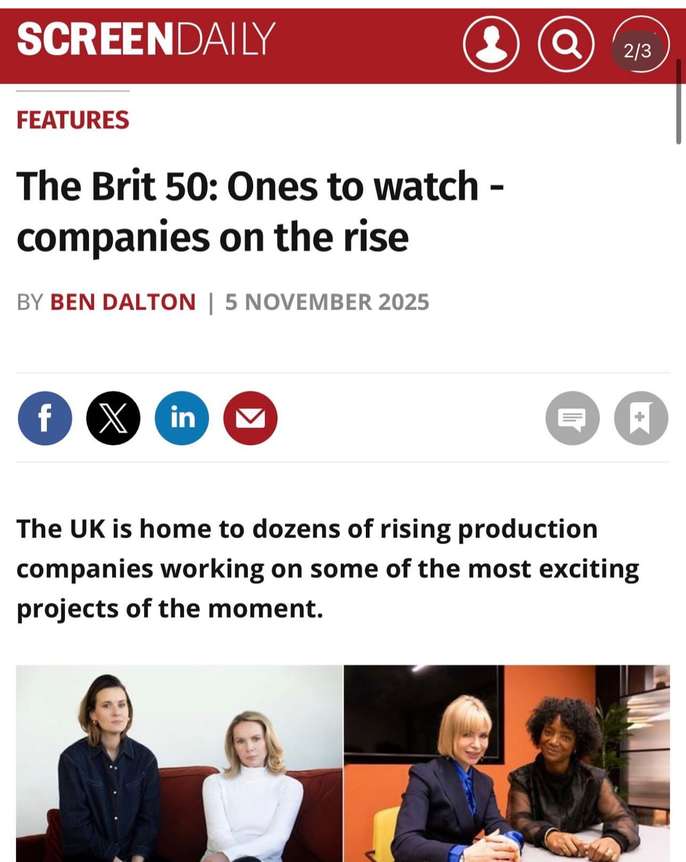Go to the FEATURES section
The height and width of the screenshot is (862, 686).
[73, 120]
